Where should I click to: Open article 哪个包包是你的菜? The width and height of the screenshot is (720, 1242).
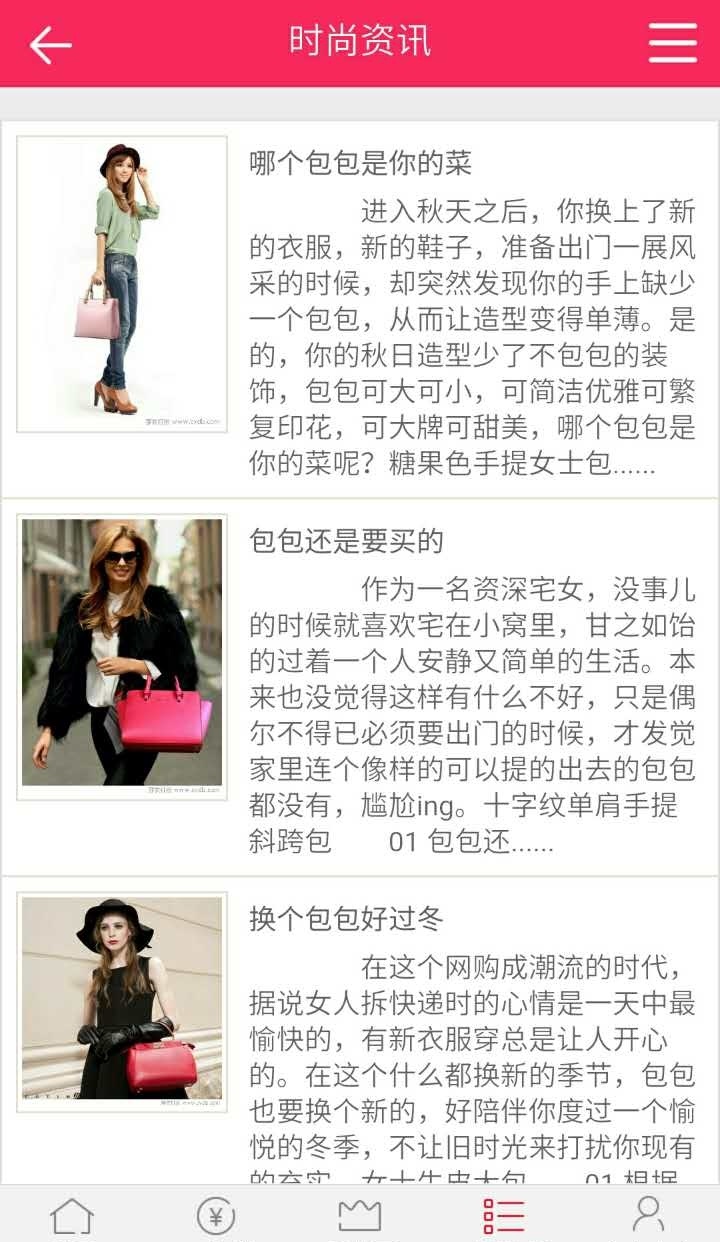click(x=360, y=163)
